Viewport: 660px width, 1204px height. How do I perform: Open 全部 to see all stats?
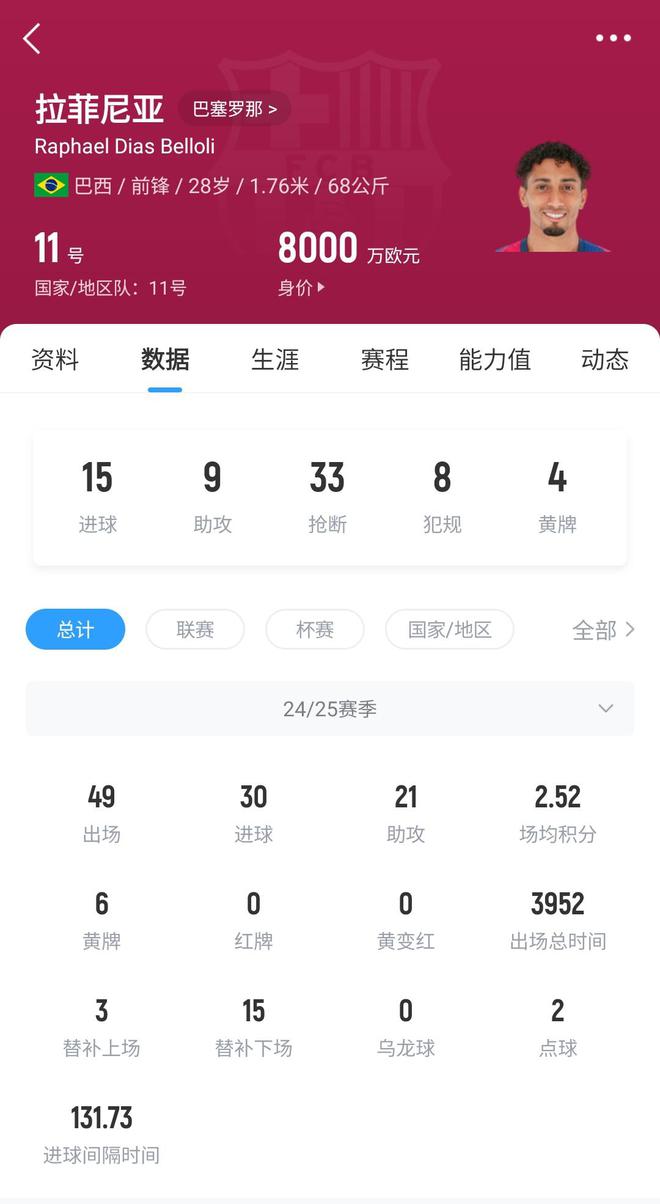[603, 630]
